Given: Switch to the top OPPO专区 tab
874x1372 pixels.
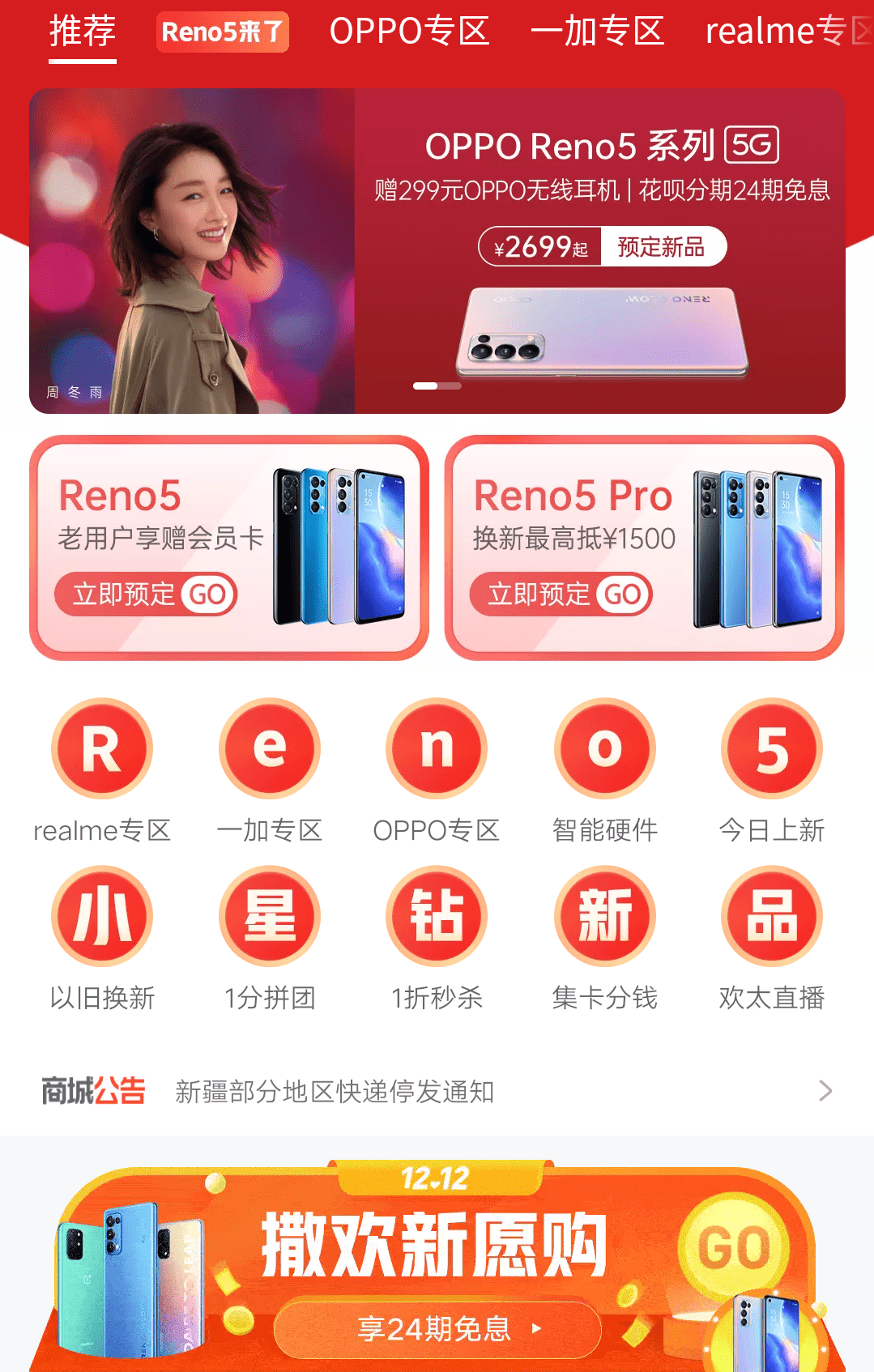Looking at the screenshot, I should pyautogui.click(x=409, y=32).
